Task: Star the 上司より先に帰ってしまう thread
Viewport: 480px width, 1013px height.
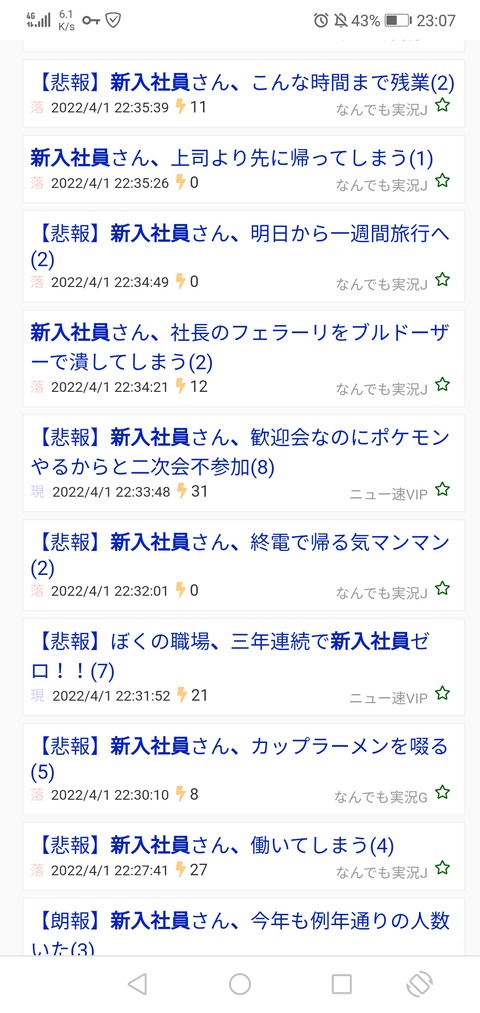Action: click(x=442, y=180)
